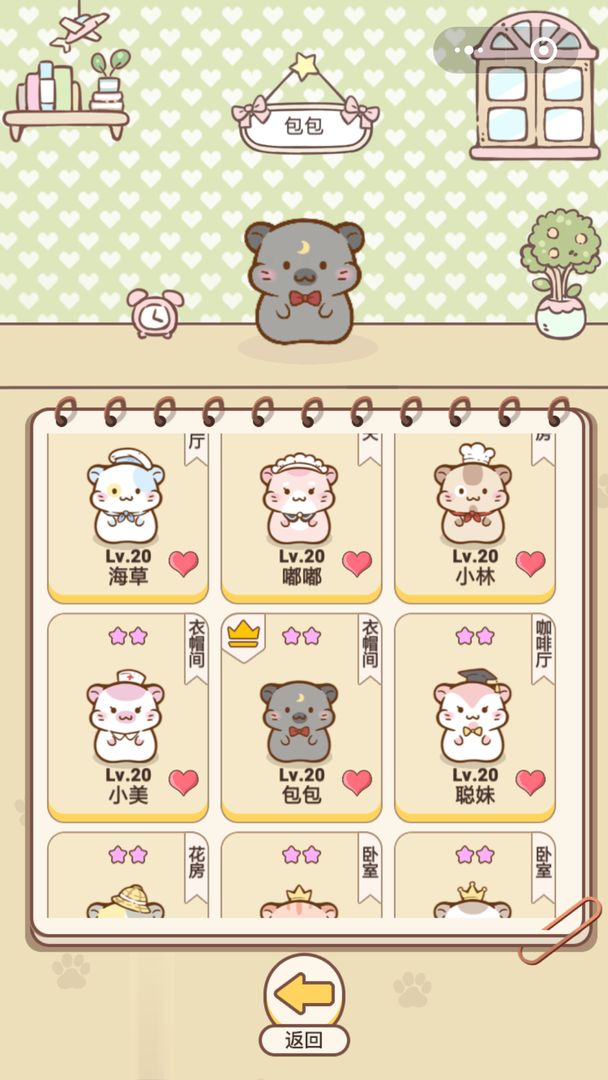Tap the heart on 小美's card

[183, 782]
